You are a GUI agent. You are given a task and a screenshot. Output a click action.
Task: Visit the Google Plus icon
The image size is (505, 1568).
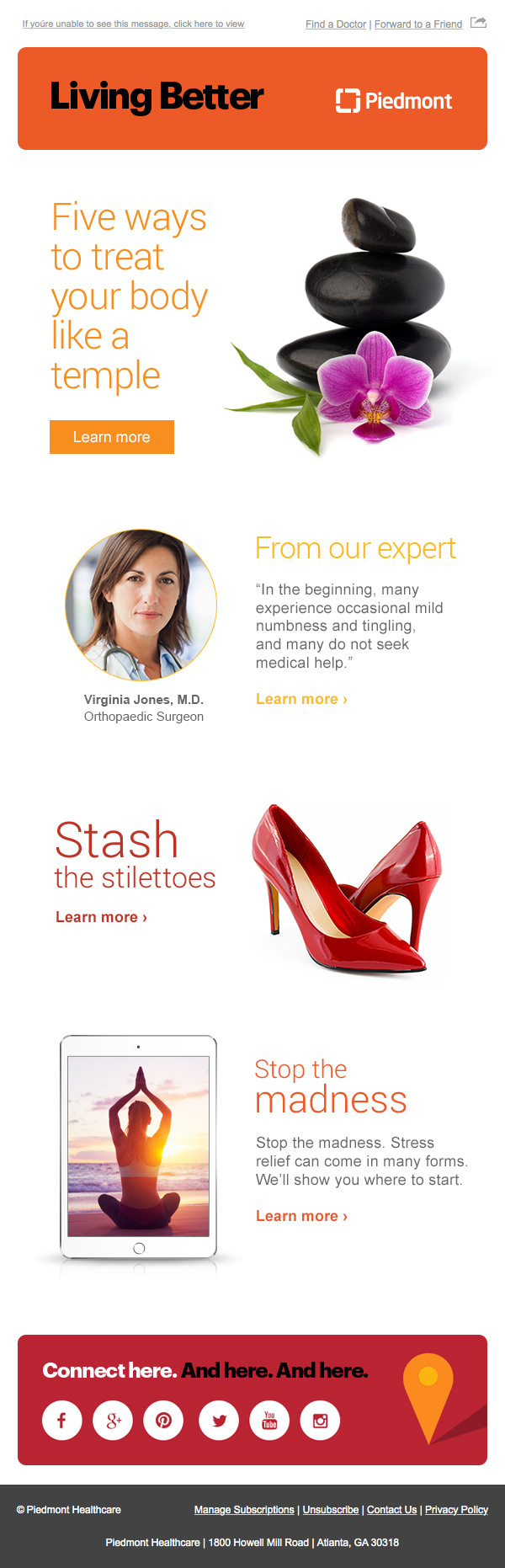click(x=113, y=1421)
